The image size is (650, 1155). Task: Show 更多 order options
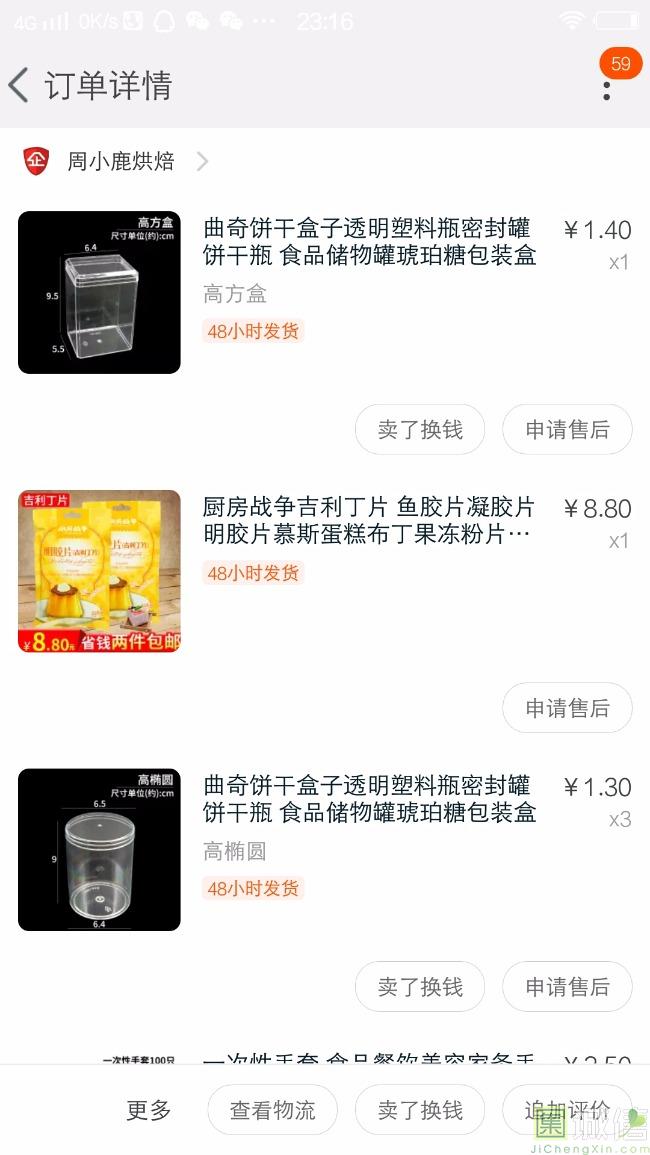[x=149, y=1110]
